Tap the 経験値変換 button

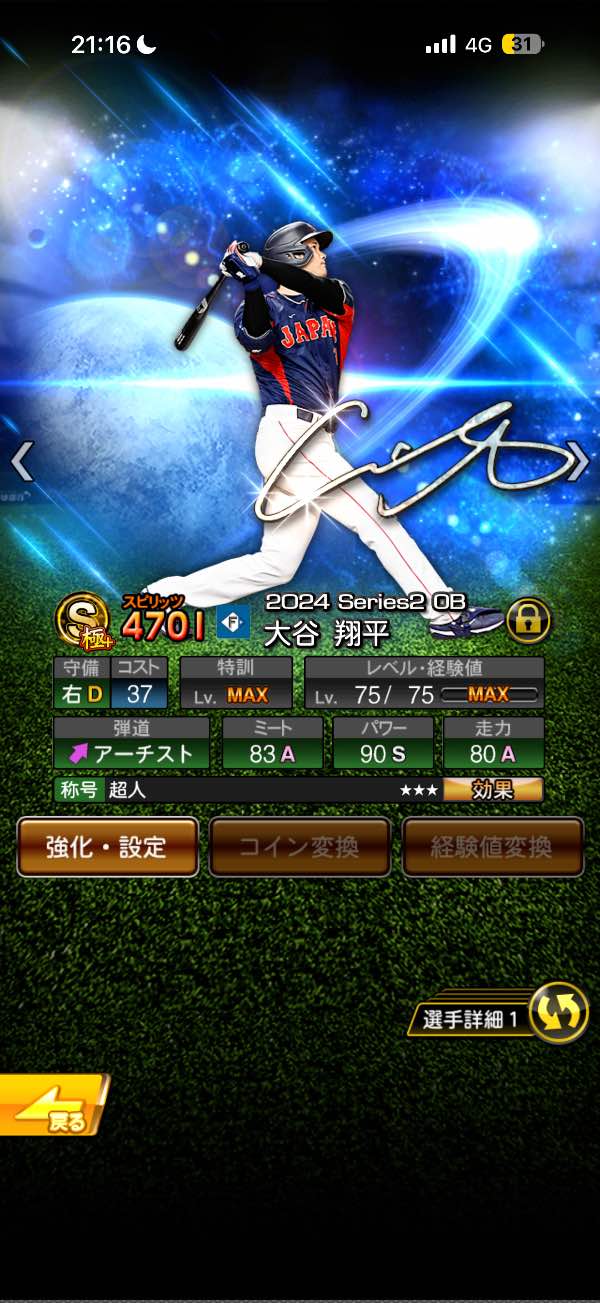tap(492, 847)
